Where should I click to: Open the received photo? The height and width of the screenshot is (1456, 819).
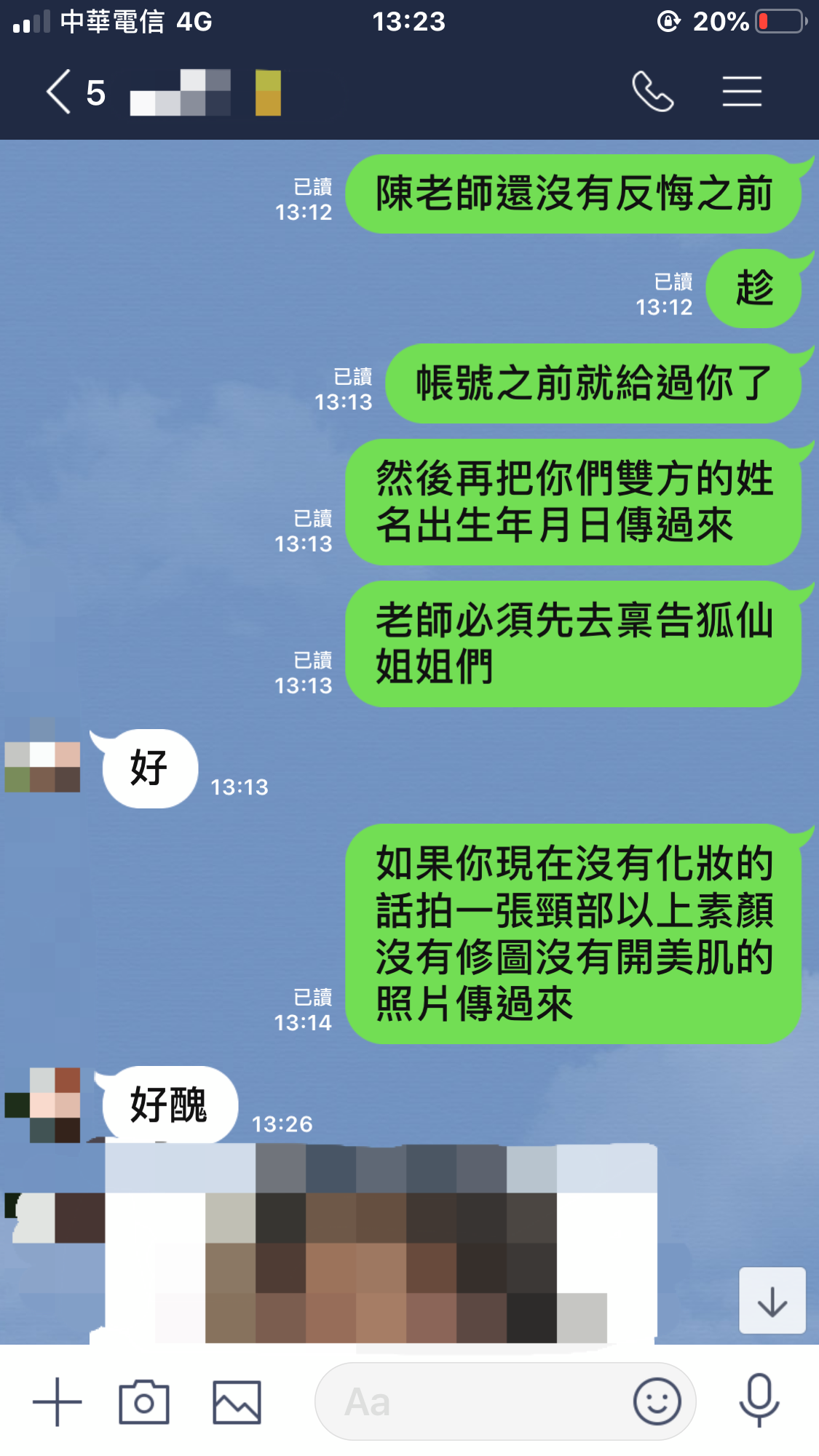(x=381, y=1243)
